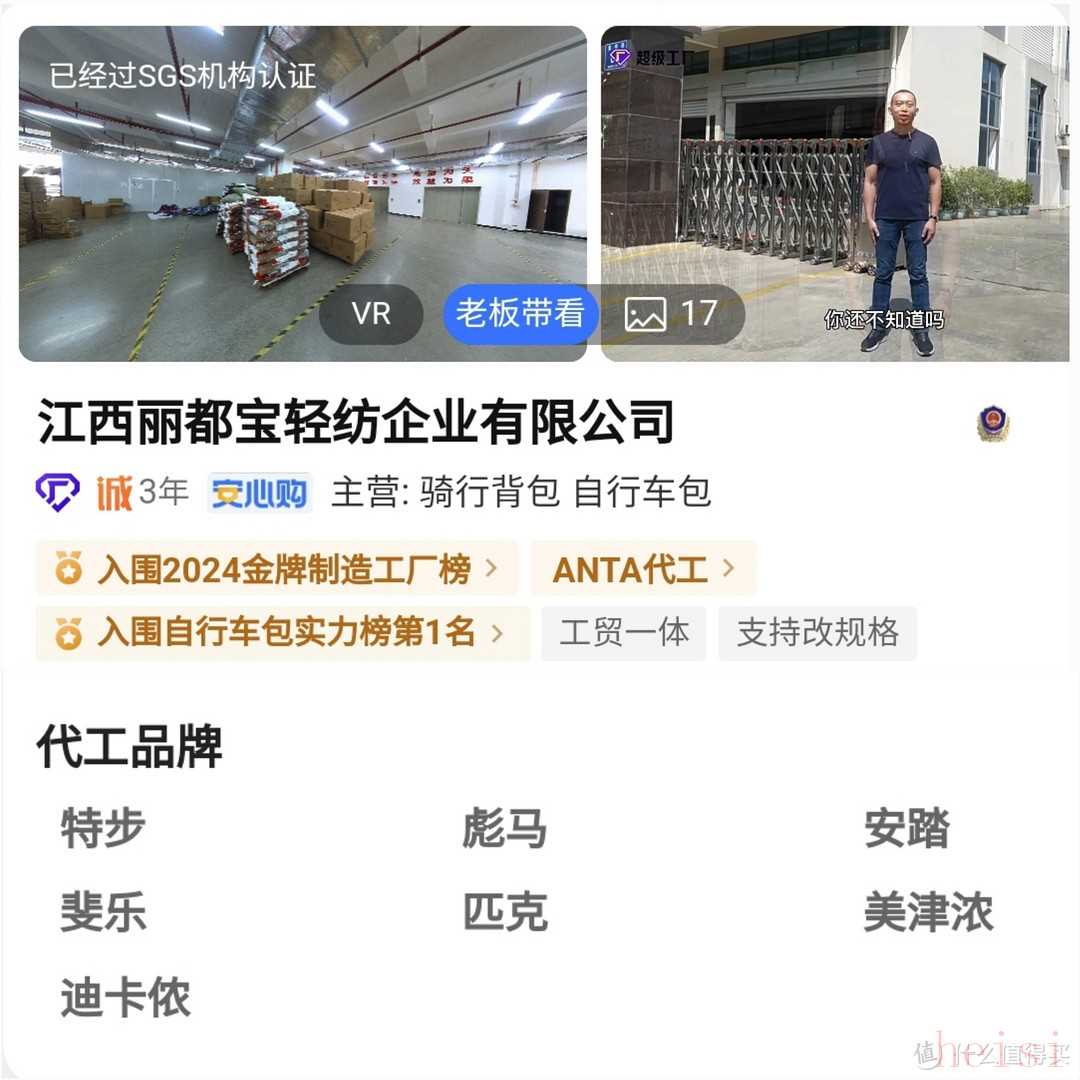Image resolution: width=1080 pixels, height=1080 pixels.
Task: Select the 老板带看 video tab
Action: click(x=520, y=314)
